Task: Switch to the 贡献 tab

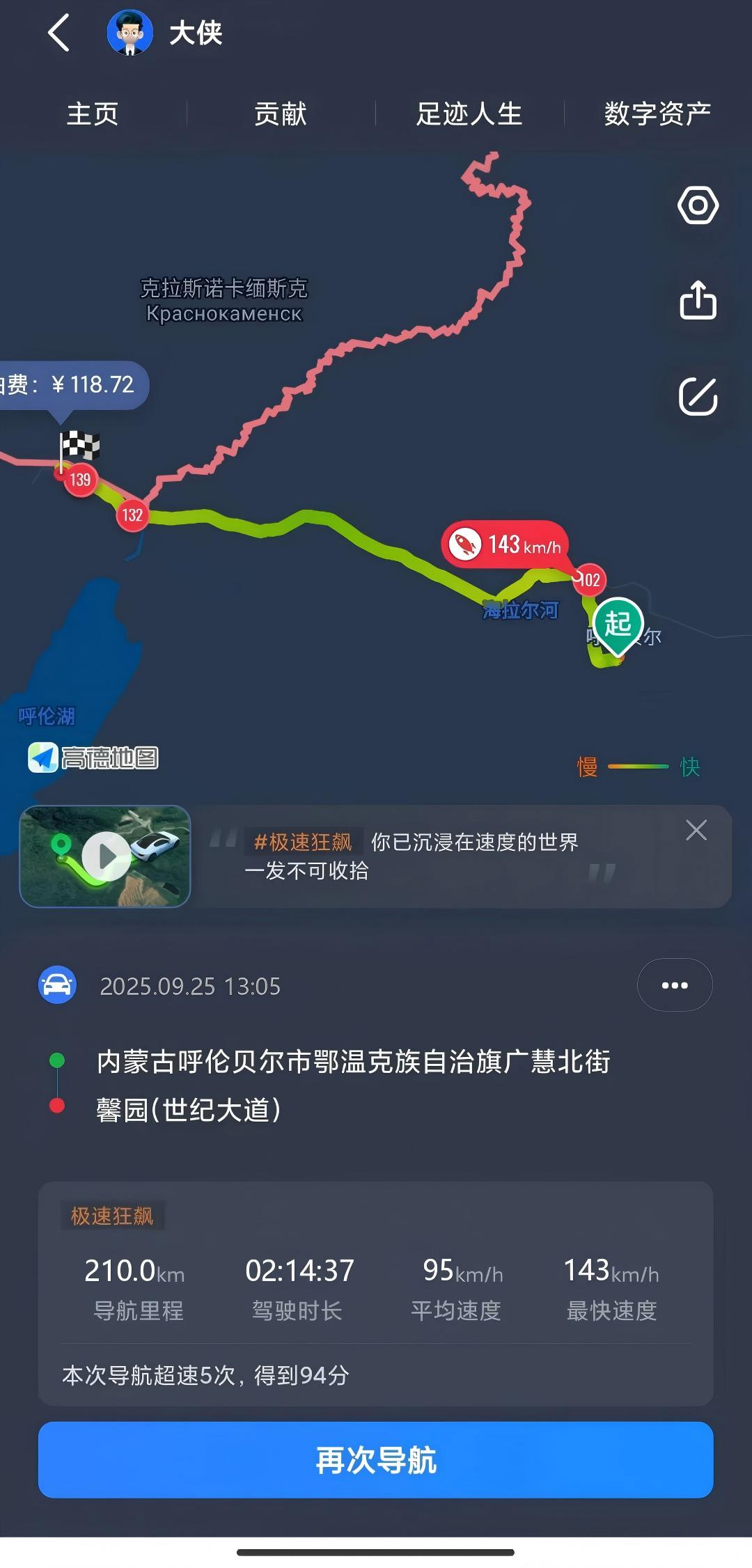Action: [x=281, y=113]
